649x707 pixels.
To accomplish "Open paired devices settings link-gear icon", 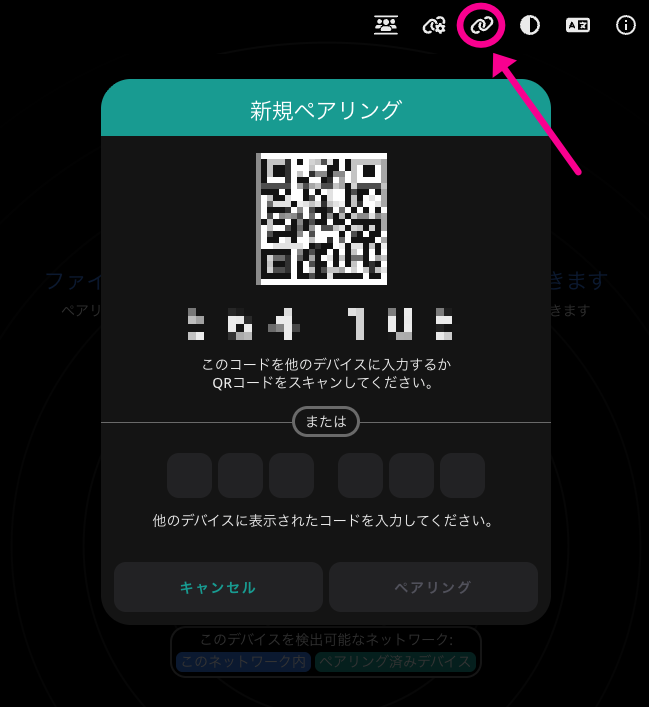I will [434, 26].
